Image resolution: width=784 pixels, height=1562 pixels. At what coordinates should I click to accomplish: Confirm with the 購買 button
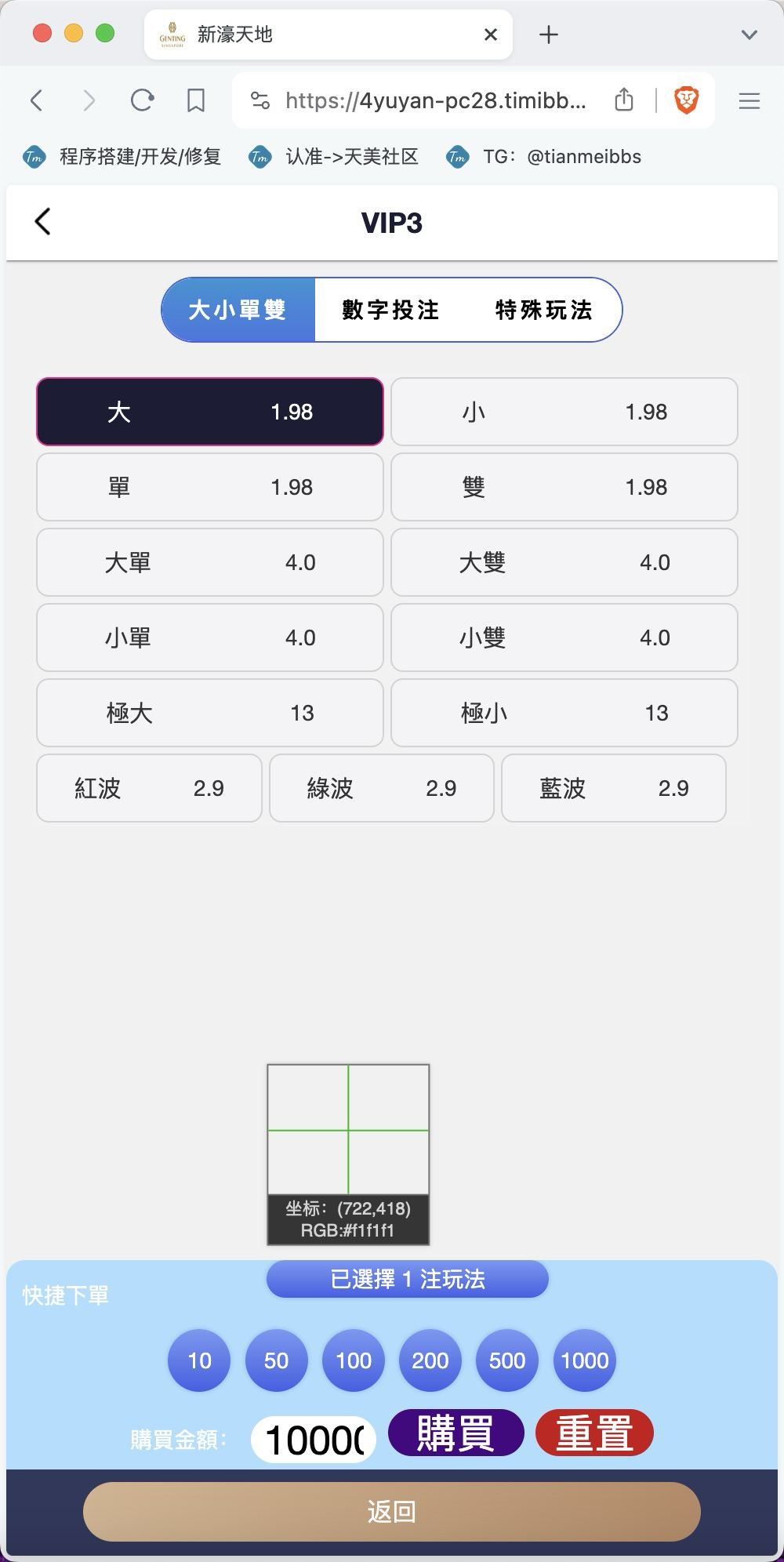point(456,1433)
